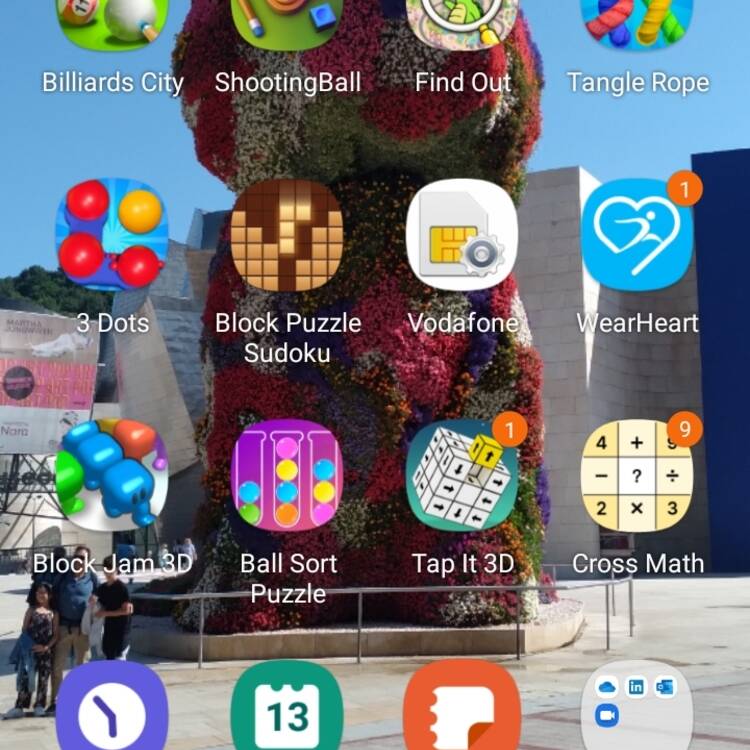Open the Calendar app showing 13
Viewport: 750px width, 750px height.
click(287, 710)
